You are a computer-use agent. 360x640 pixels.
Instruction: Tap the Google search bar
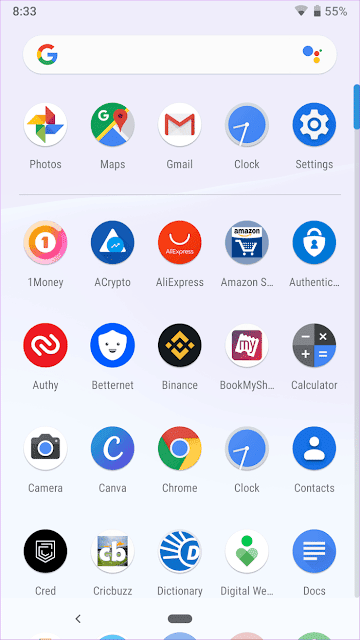[x=180, y=55]
